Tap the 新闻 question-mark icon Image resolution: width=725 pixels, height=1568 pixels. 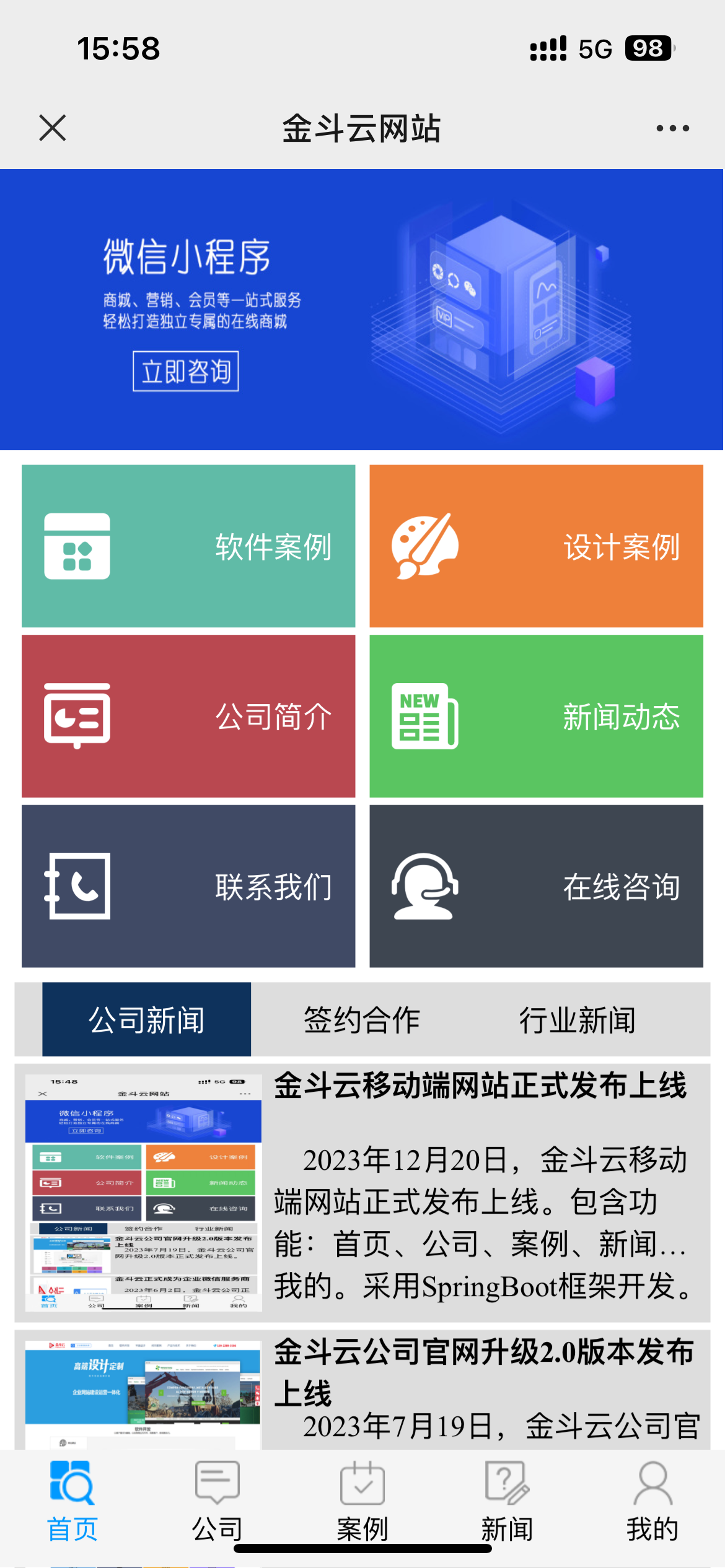point(507,1484)
